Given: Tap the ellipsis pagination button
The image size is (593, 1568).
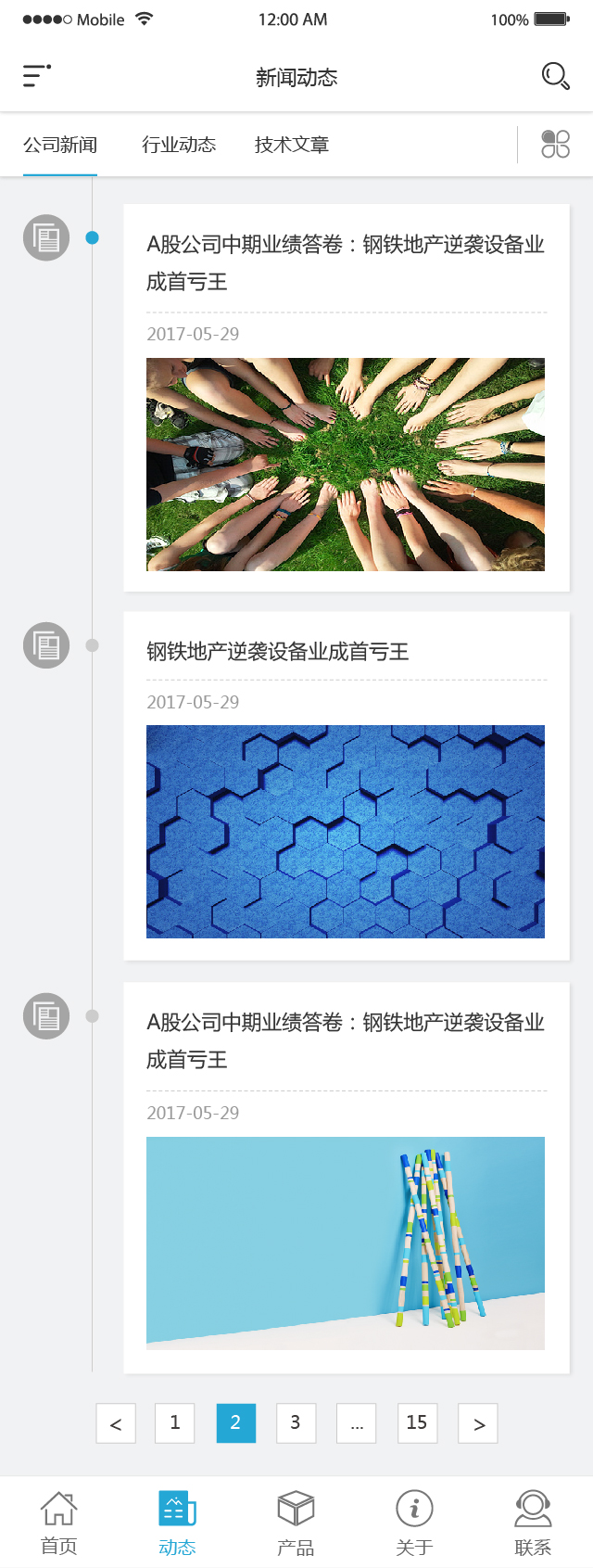Looking at the screenshot, I should (357, 1423).
